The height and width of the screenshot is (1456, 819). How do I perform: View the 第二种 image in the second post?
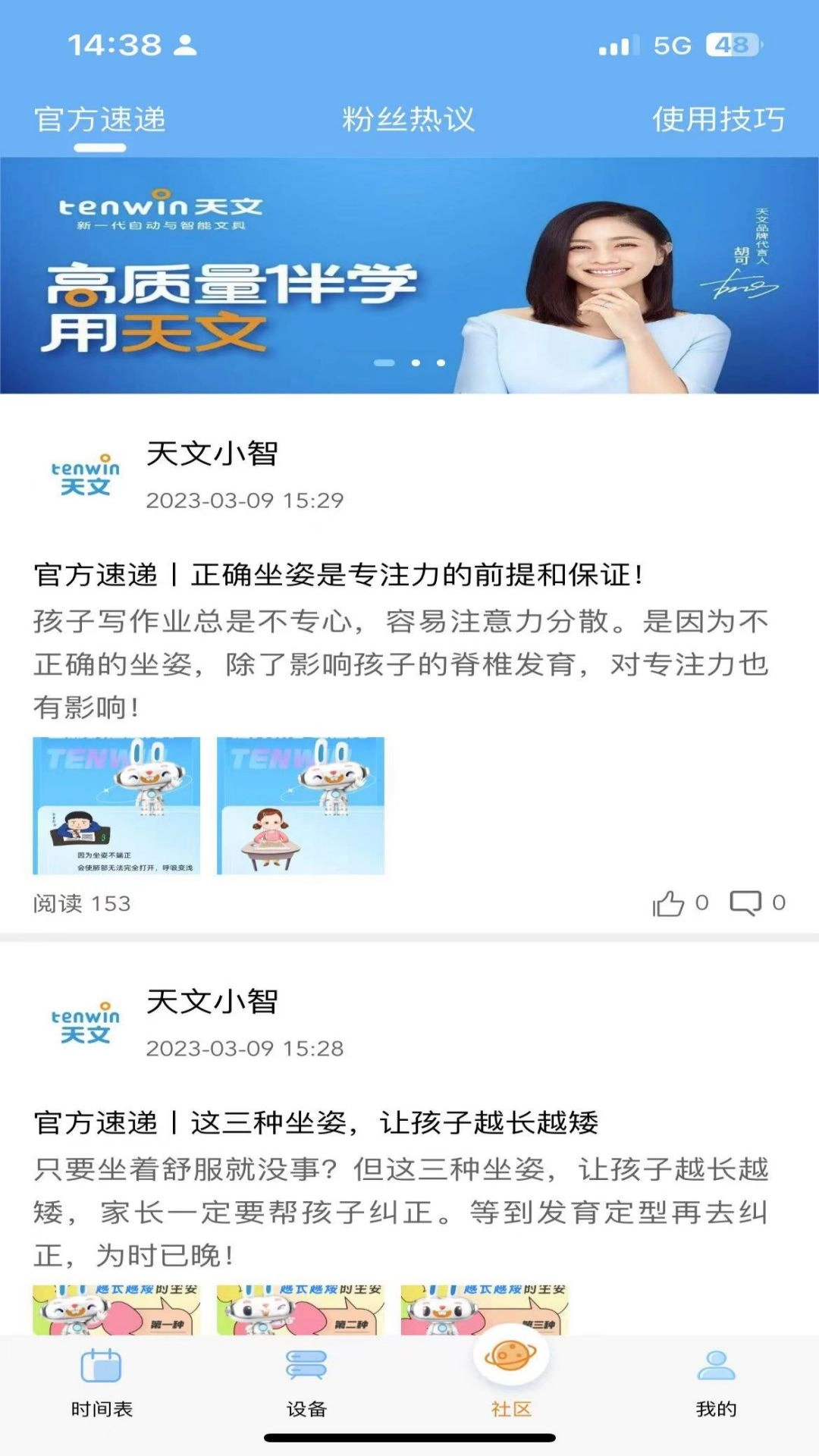300,1310
